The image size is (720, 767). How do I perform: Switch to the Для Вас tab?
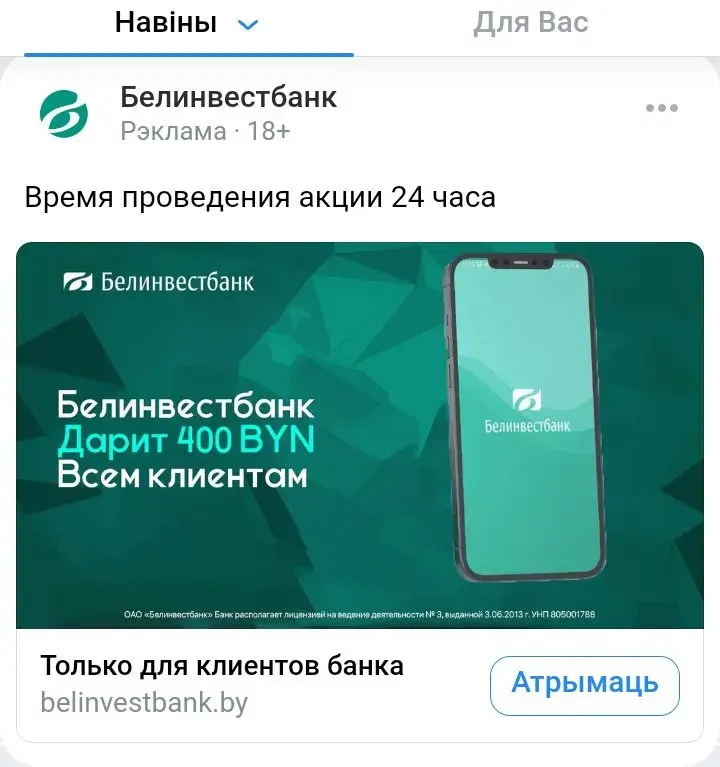[x=531, y=22]
